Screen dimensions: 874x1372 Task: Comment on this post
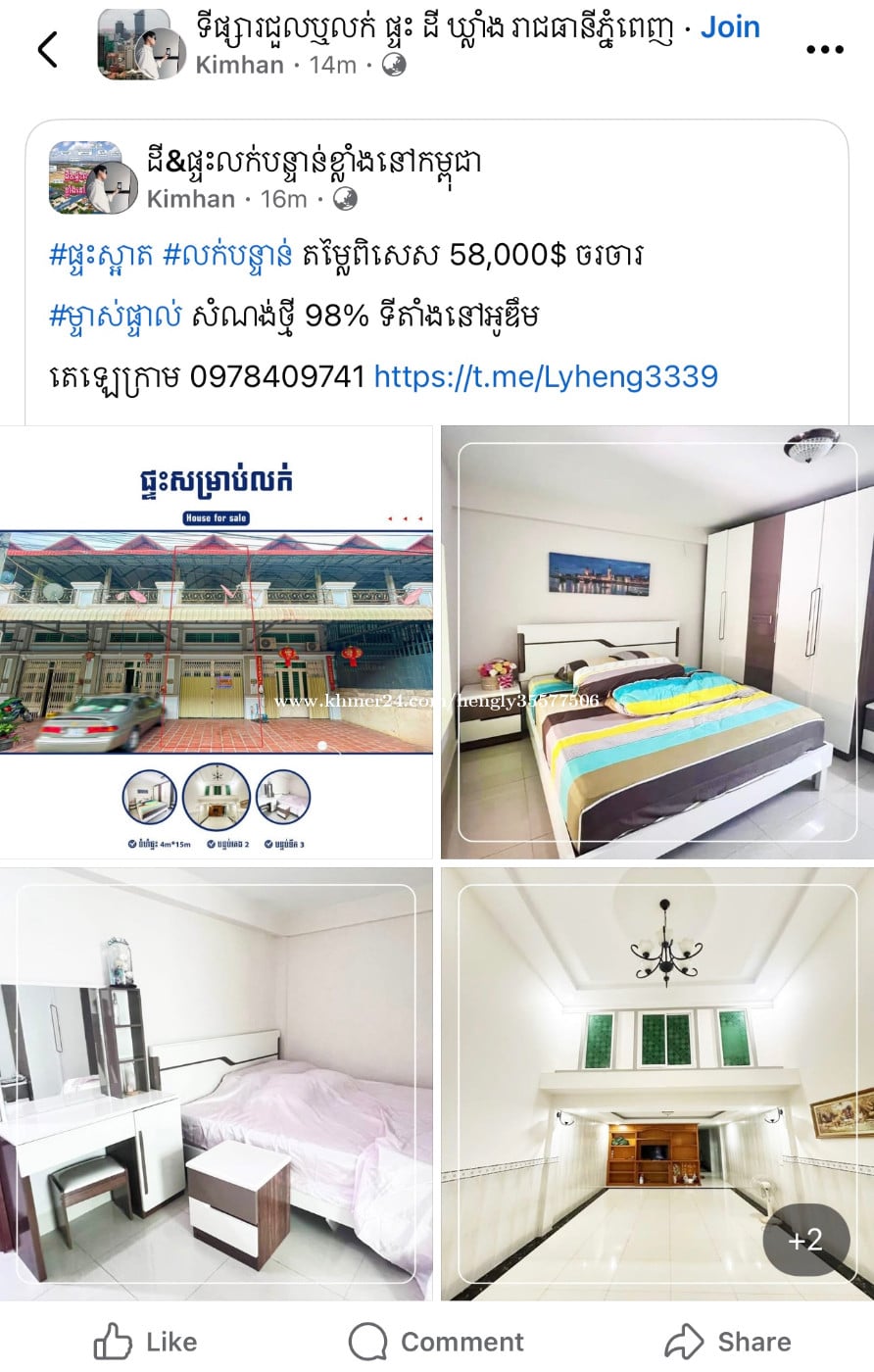pyautogui.click(x=436, y=1342)
